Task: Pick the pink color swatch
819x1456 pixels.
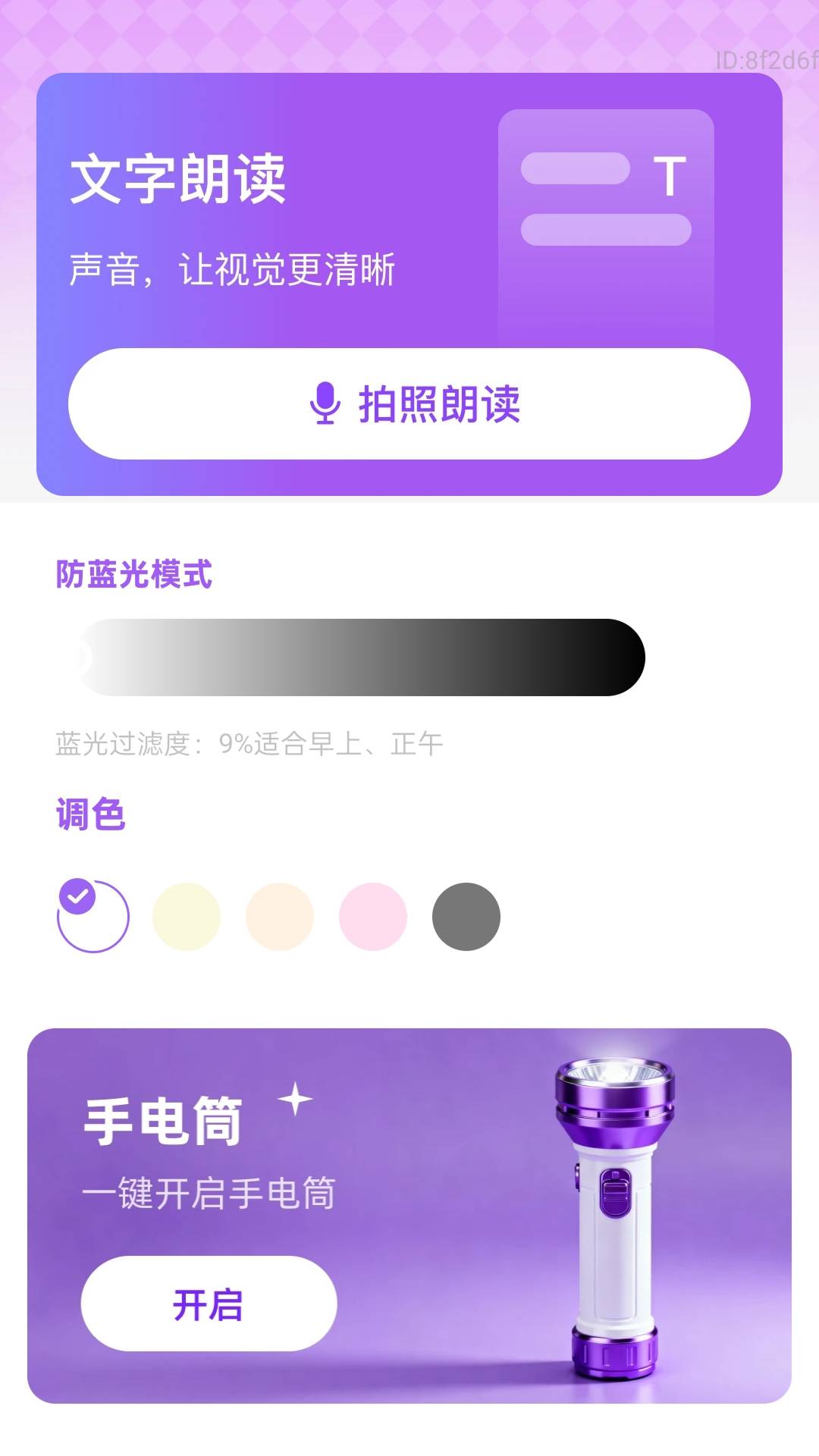Action: (374, 917)
